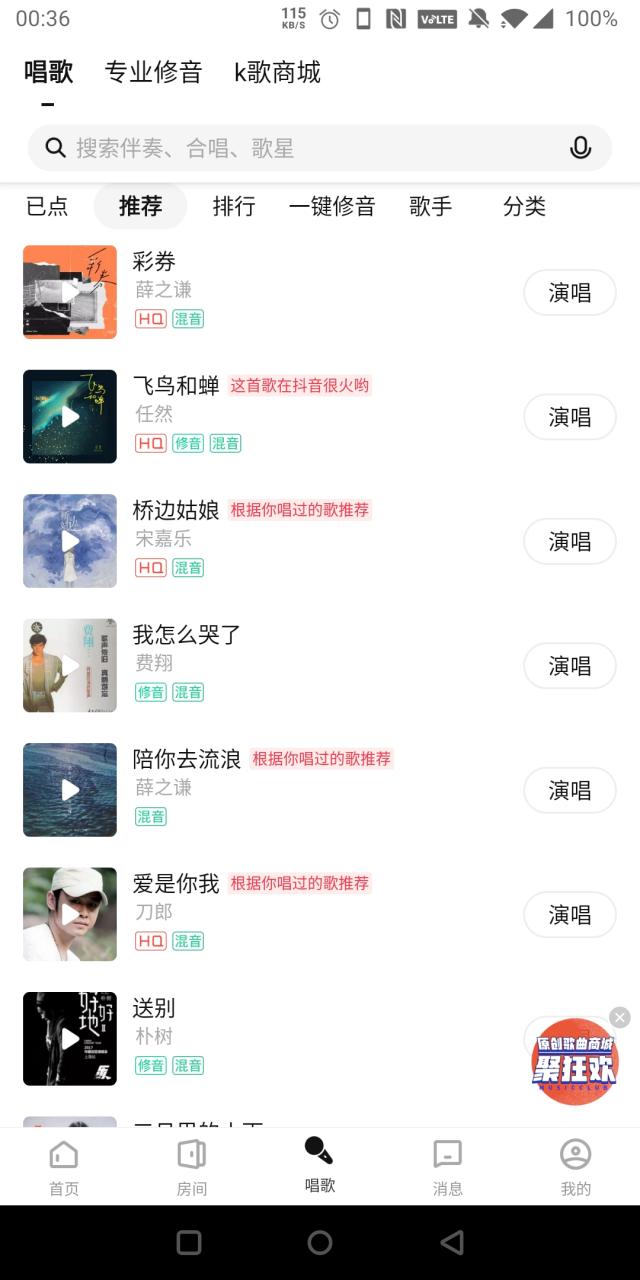Tap 演唱 to sing 彩券
Viewport: 640px width, 1280px height.
[x=569, y=293]
